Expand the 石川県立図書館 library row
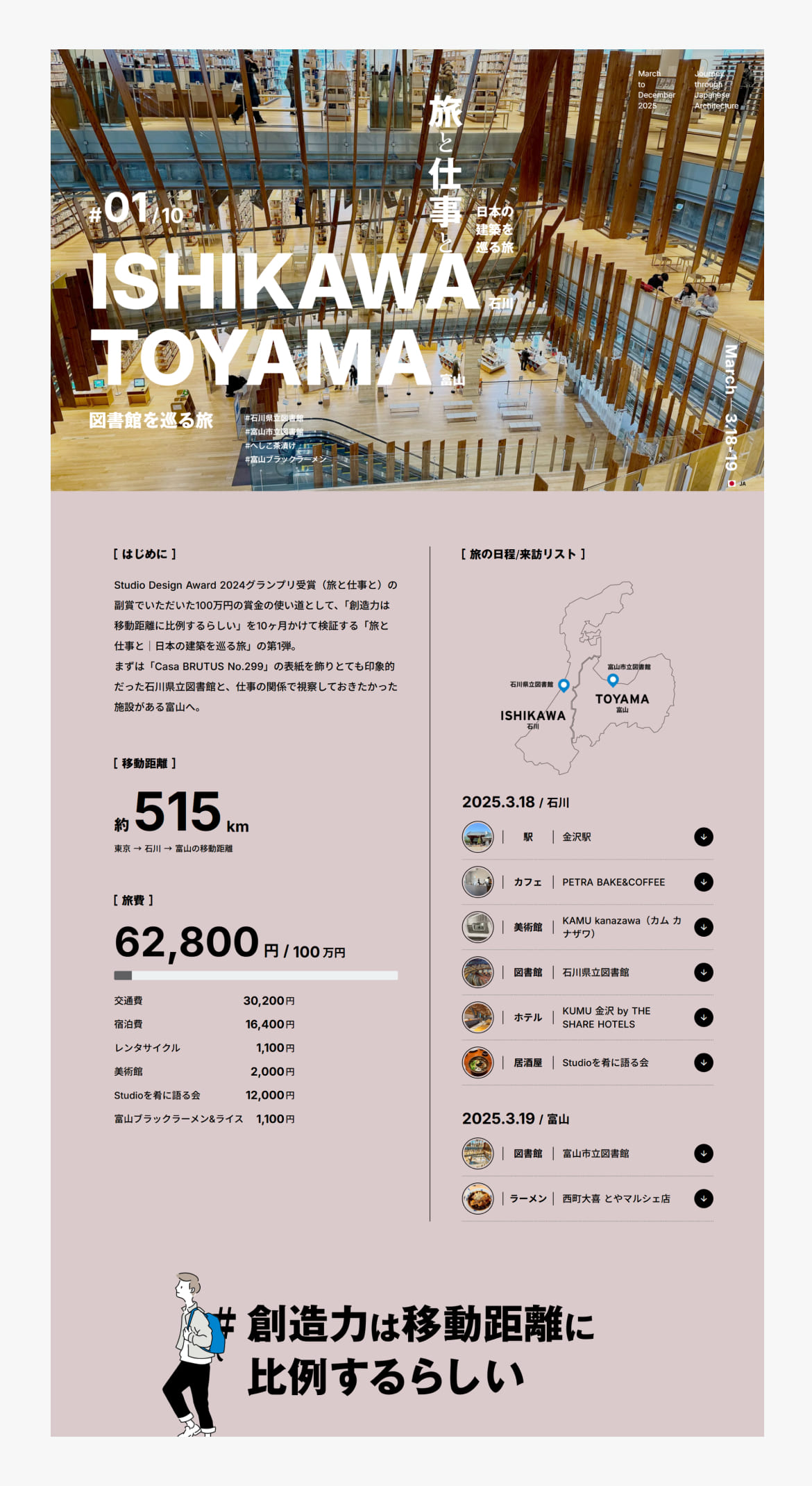This screenshot has height=1486, width=812. [x=703, y=972]
